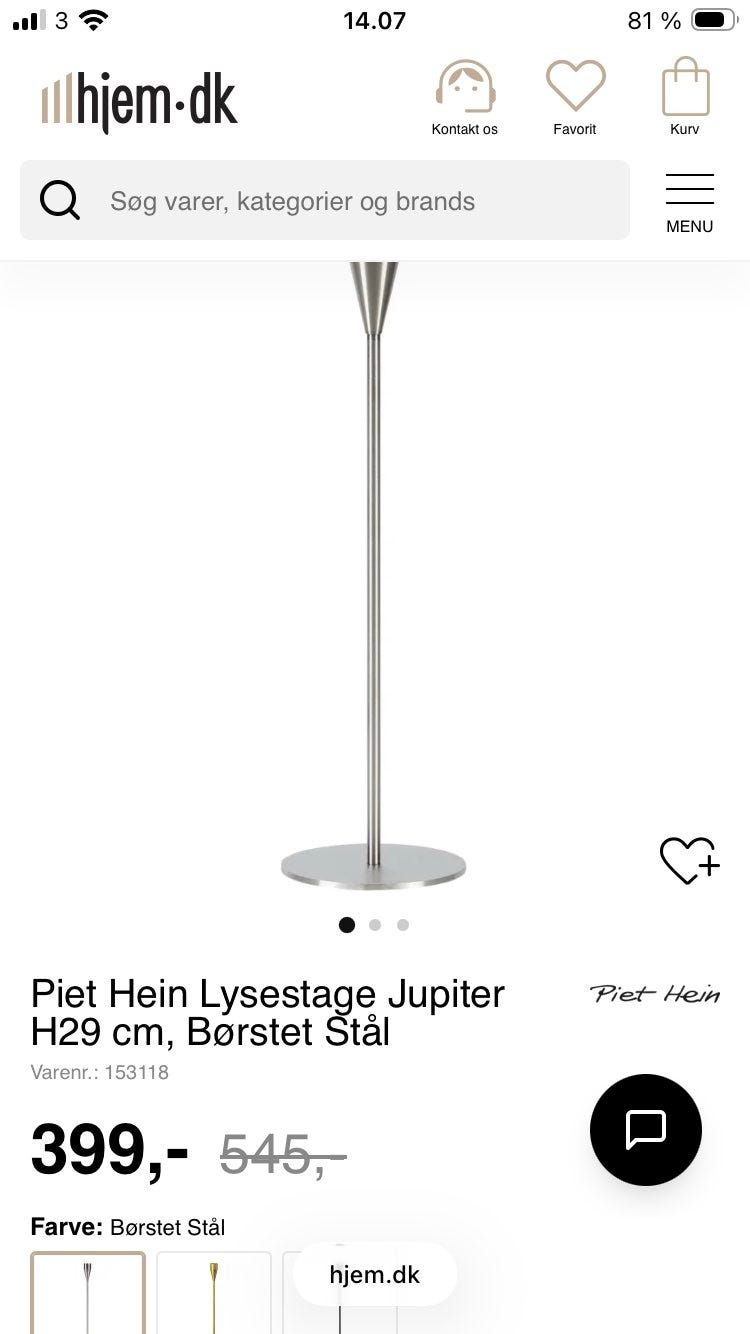750x1334 pixels.
Task: Open the hamburger MENU
Action: [690, 203]
